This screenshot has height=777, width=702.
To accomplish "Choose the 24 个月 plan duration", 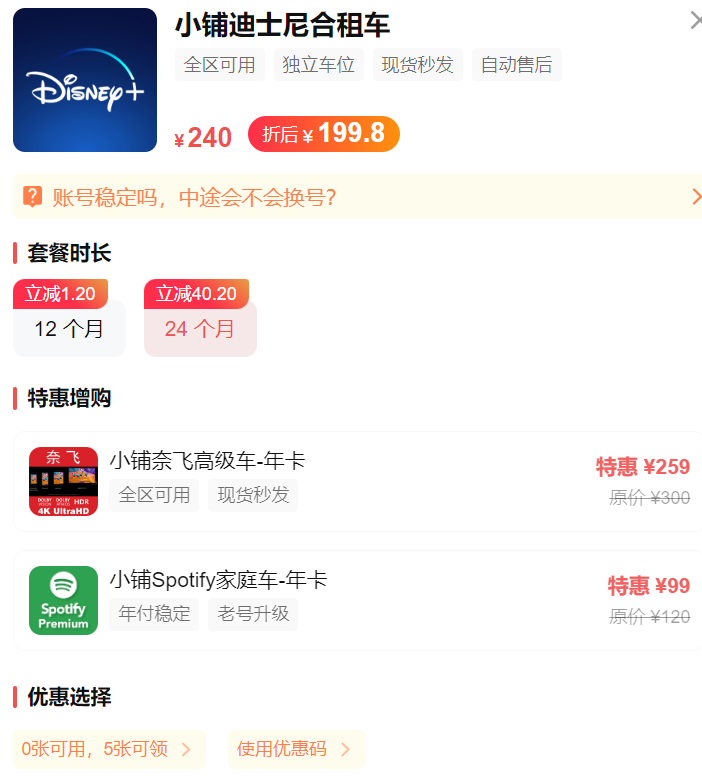I will [200, 328].
